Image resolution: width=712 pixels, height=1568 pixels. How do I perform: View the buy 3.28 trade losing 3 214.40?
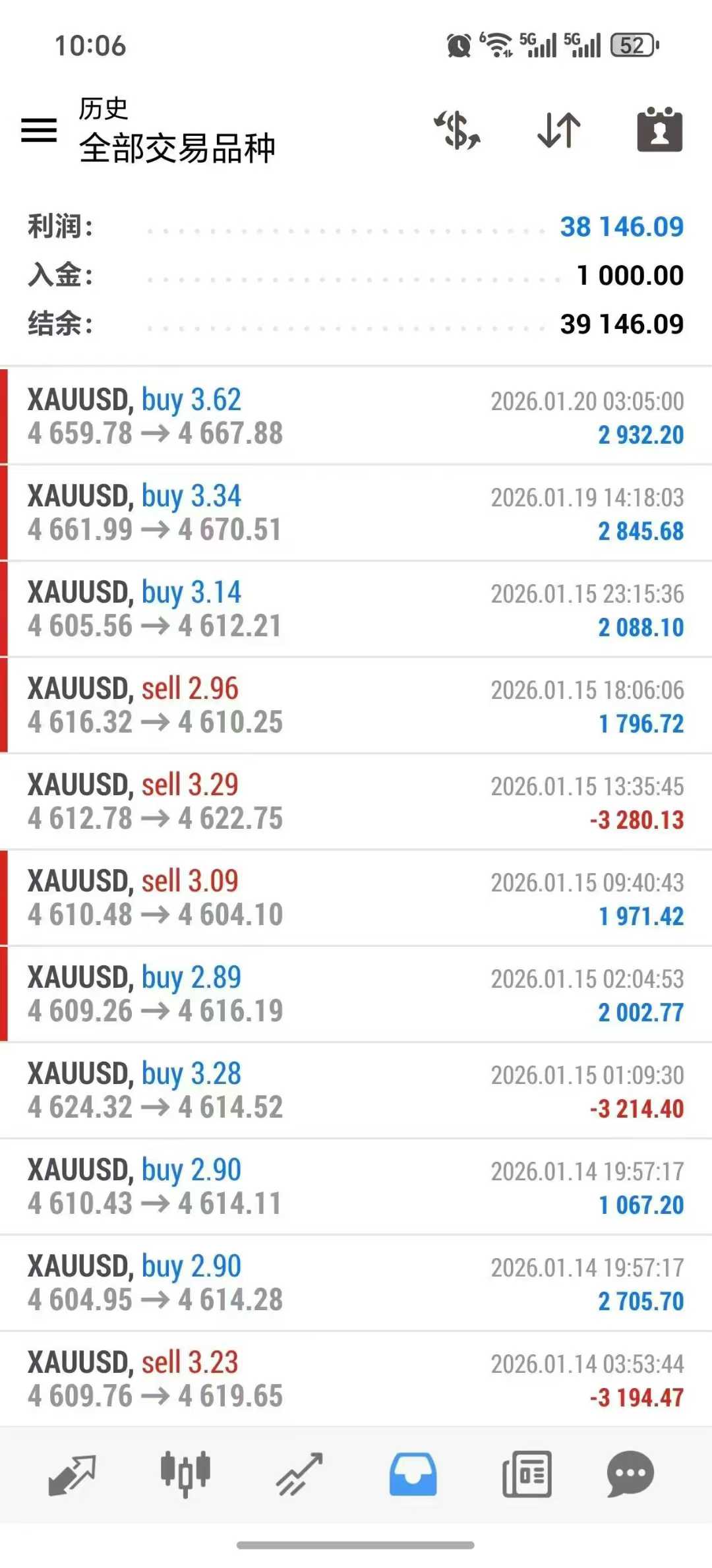(x=356, y=1090)
